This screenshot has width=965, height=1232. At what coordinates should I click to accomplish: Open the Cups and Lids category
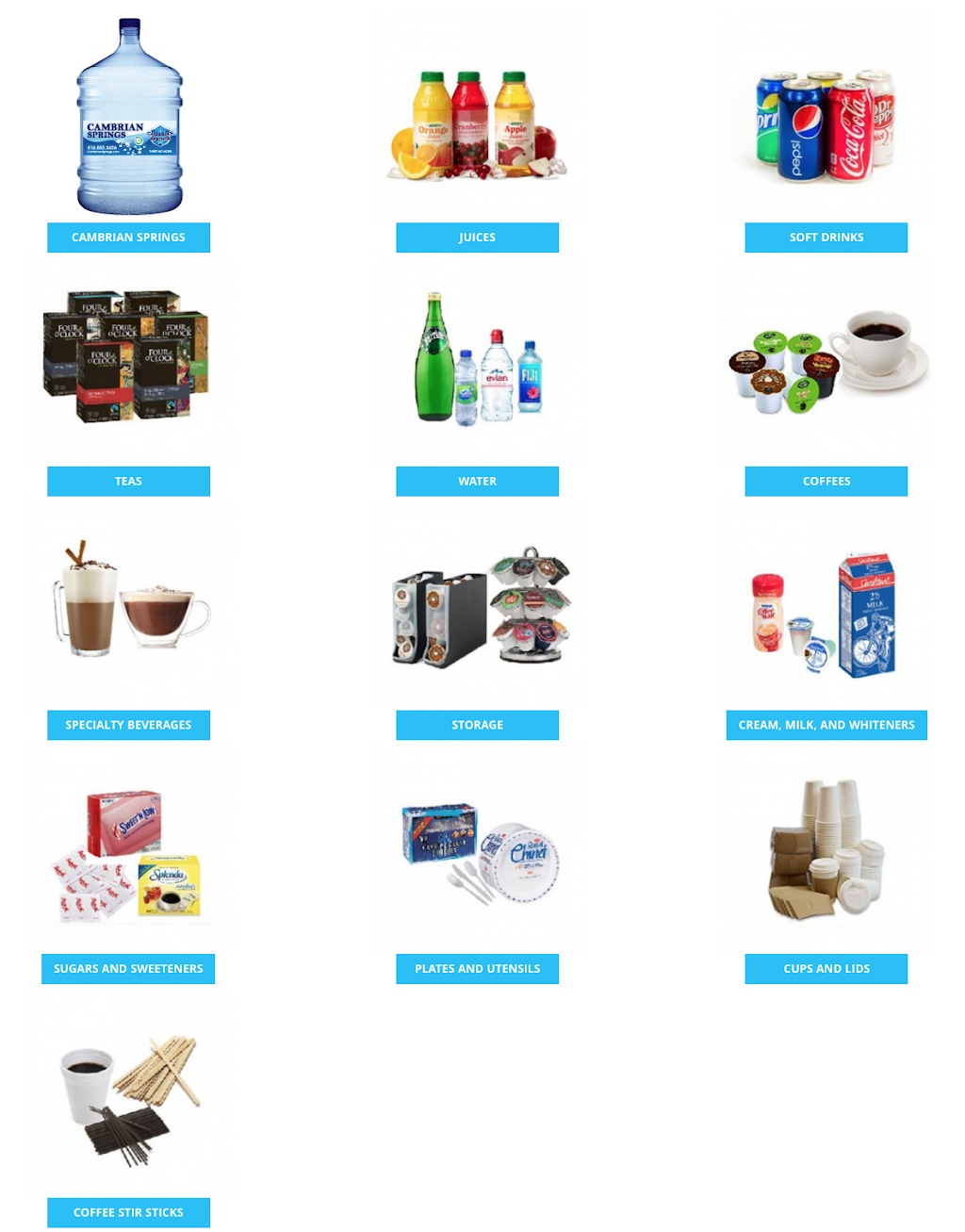[826, 968]
